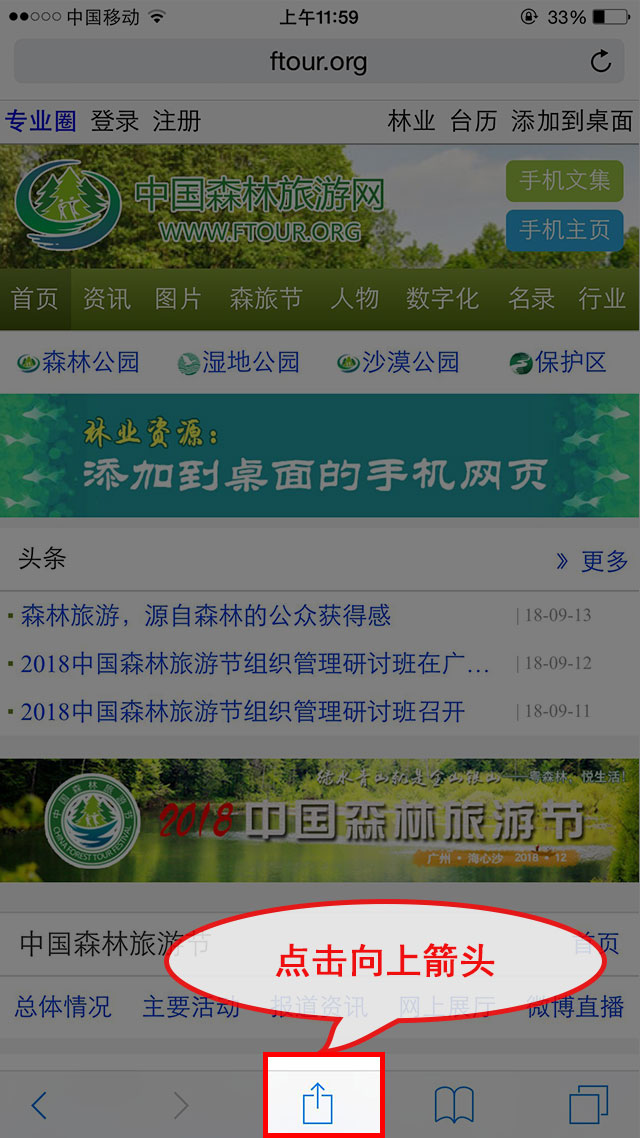The width and height of the screenshot is (640, 1138).
Task: Open the Safari bookmarks book icon
Action: [x=453, y=1104]
